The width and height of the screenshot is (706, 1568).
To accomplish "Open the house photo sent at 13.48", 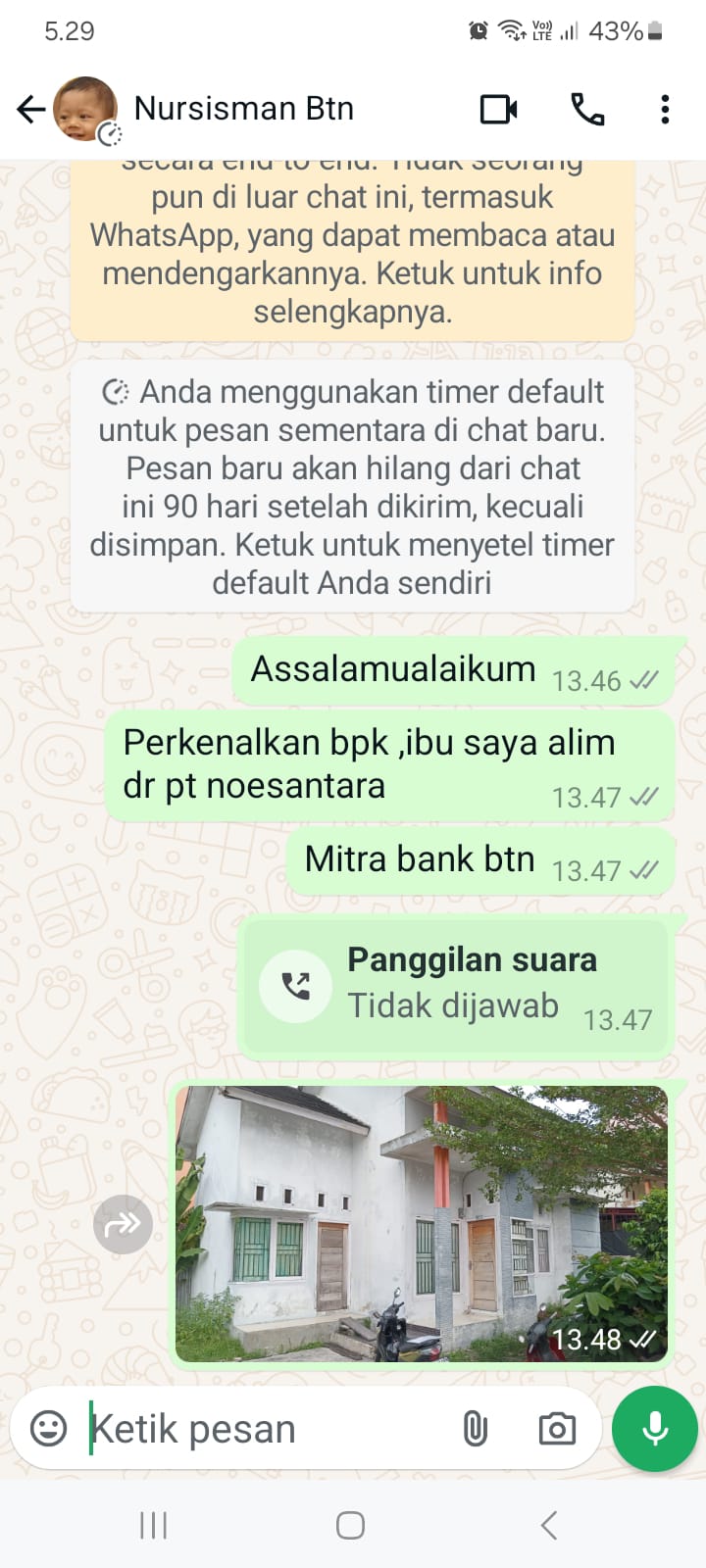I will [422, 1223].
